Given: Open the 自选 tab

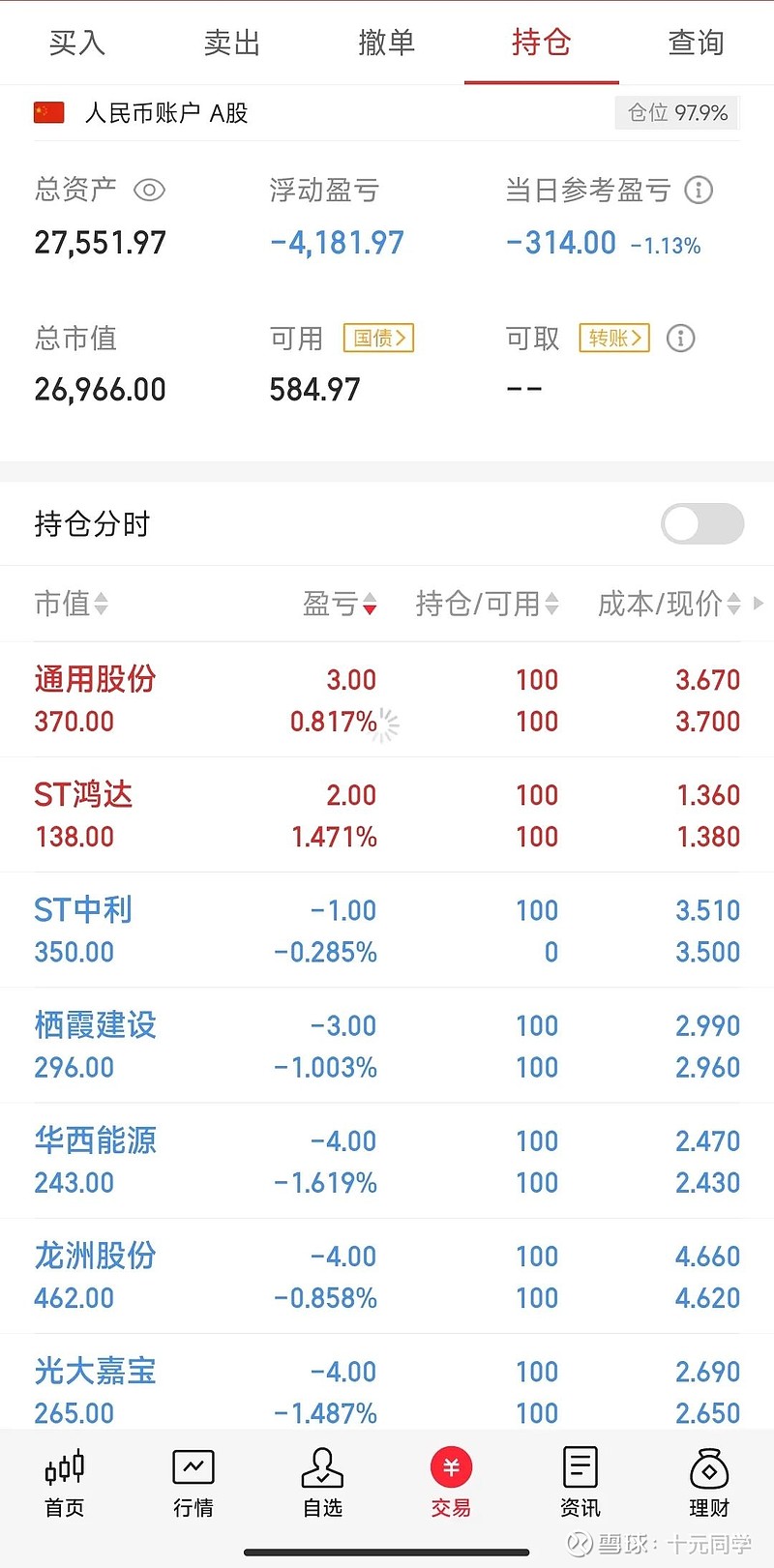Looking at the screenshot, I should (322, 1483).
